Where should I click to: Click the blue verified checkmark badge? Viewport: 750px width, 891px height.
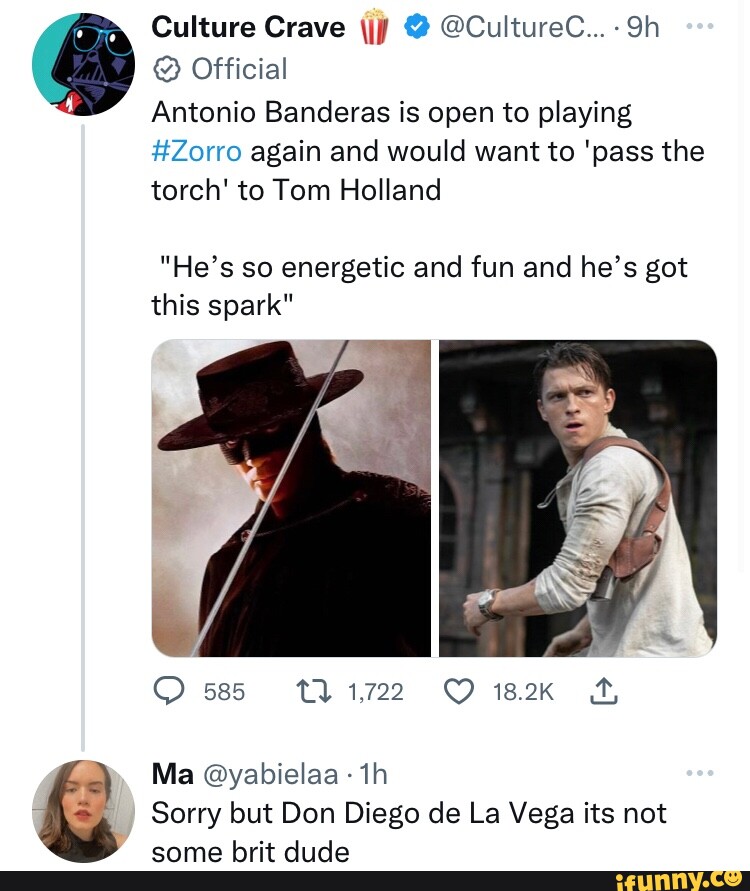pos(414,26)
